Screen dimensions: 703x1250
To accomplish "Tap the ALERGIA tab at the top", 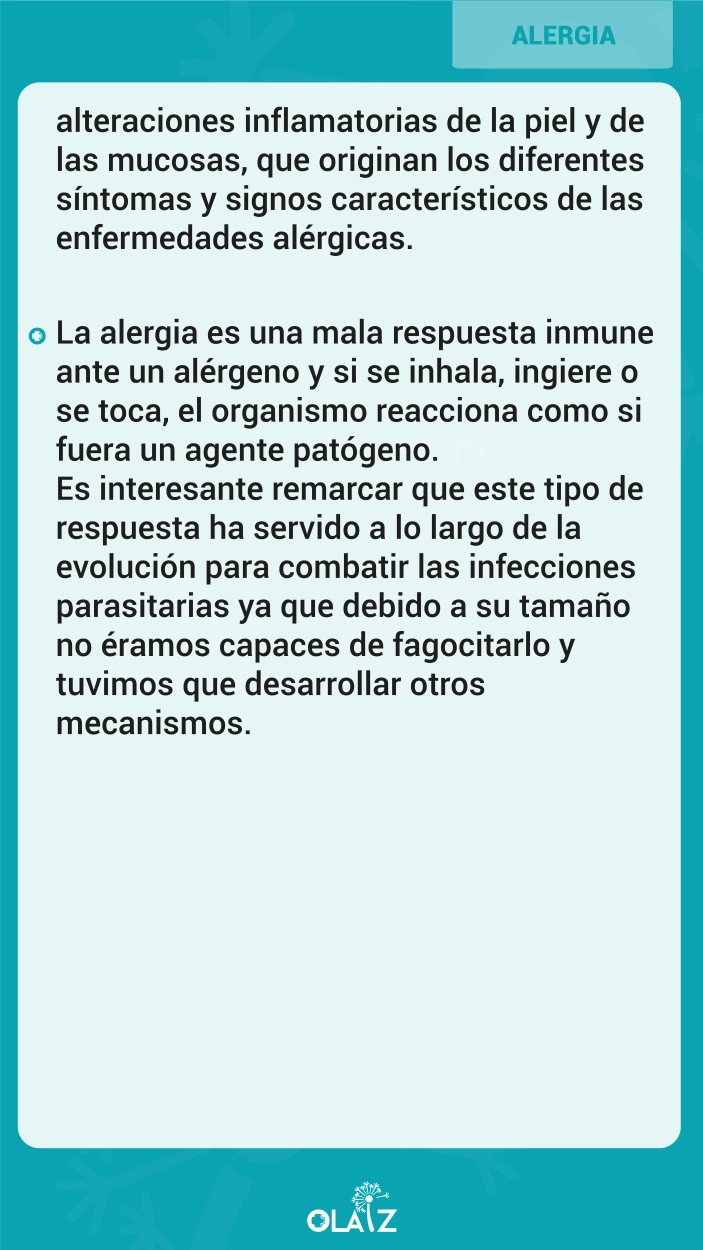I will tap(563, 35).
